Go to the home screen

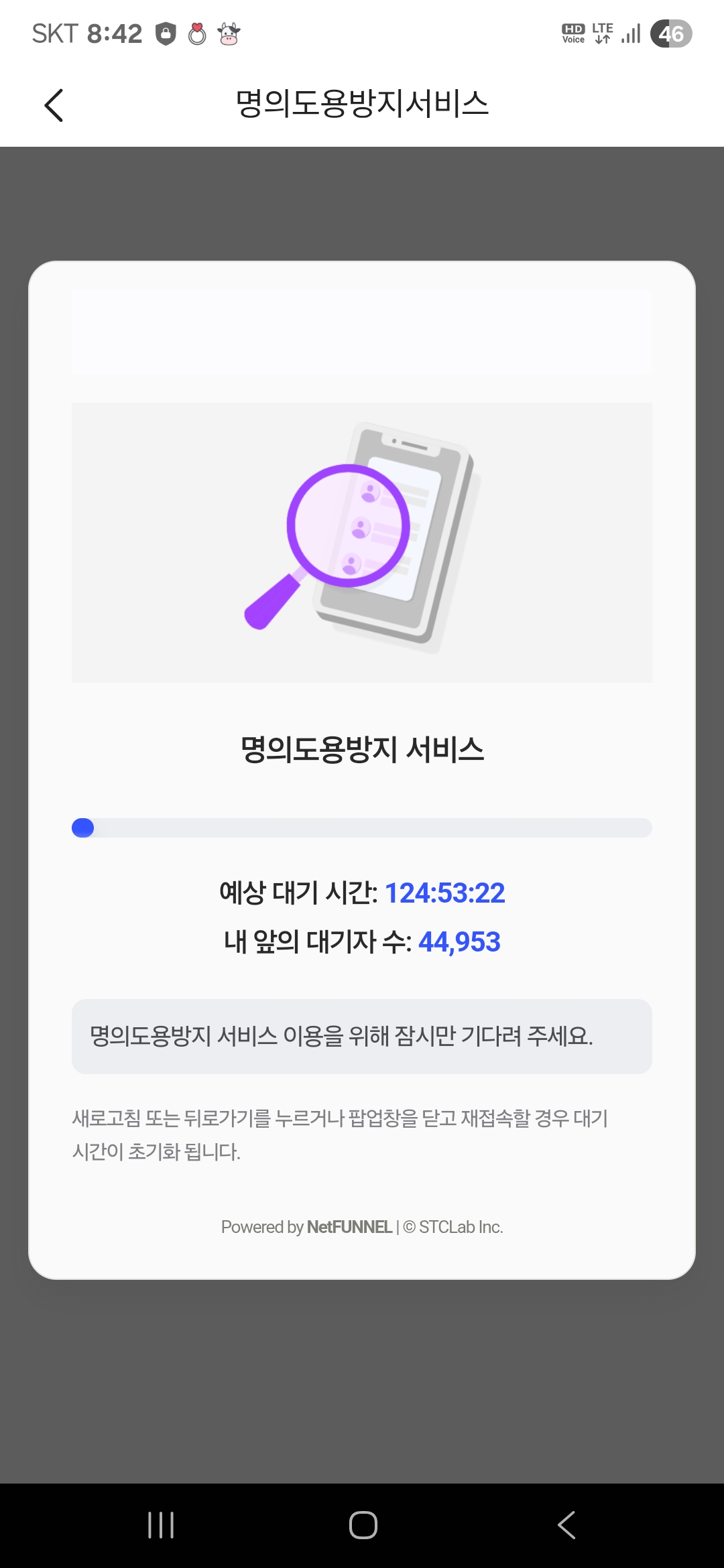coord(363,1525)
